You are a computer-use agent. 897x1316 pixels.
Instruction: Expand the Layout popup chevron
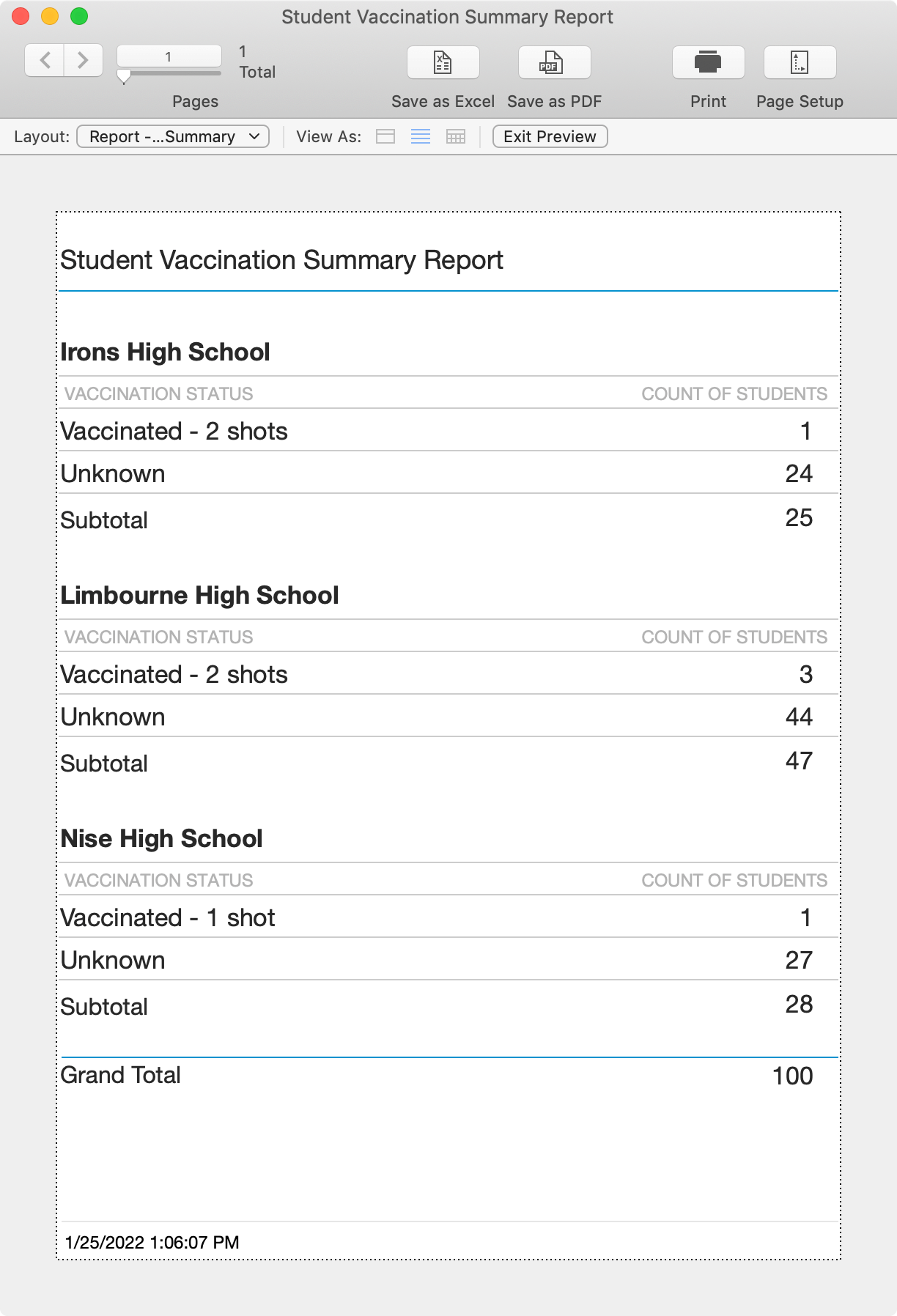pyautogui.click(x=254, y=136)
